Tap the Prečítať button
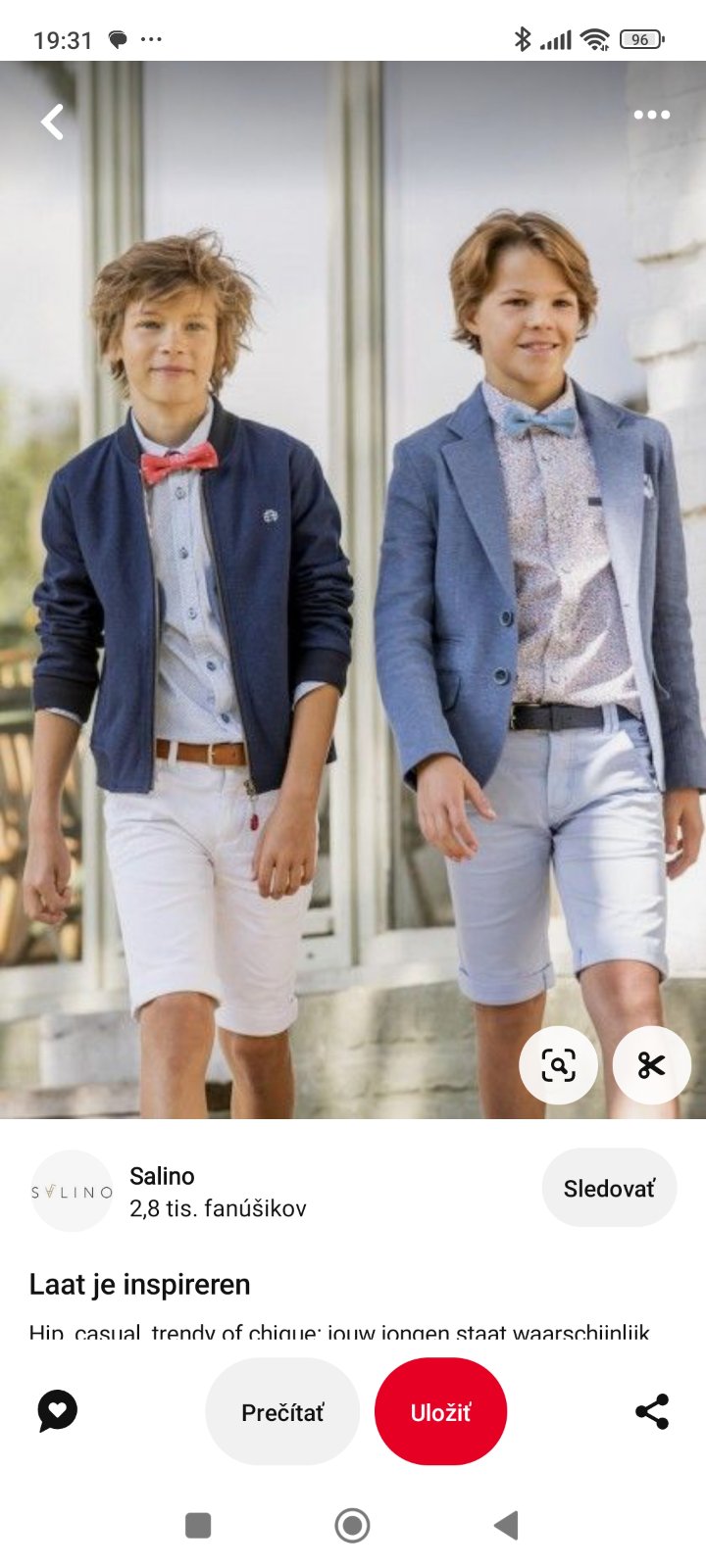The image size is (706, 1568). (x=282, y=1412)
